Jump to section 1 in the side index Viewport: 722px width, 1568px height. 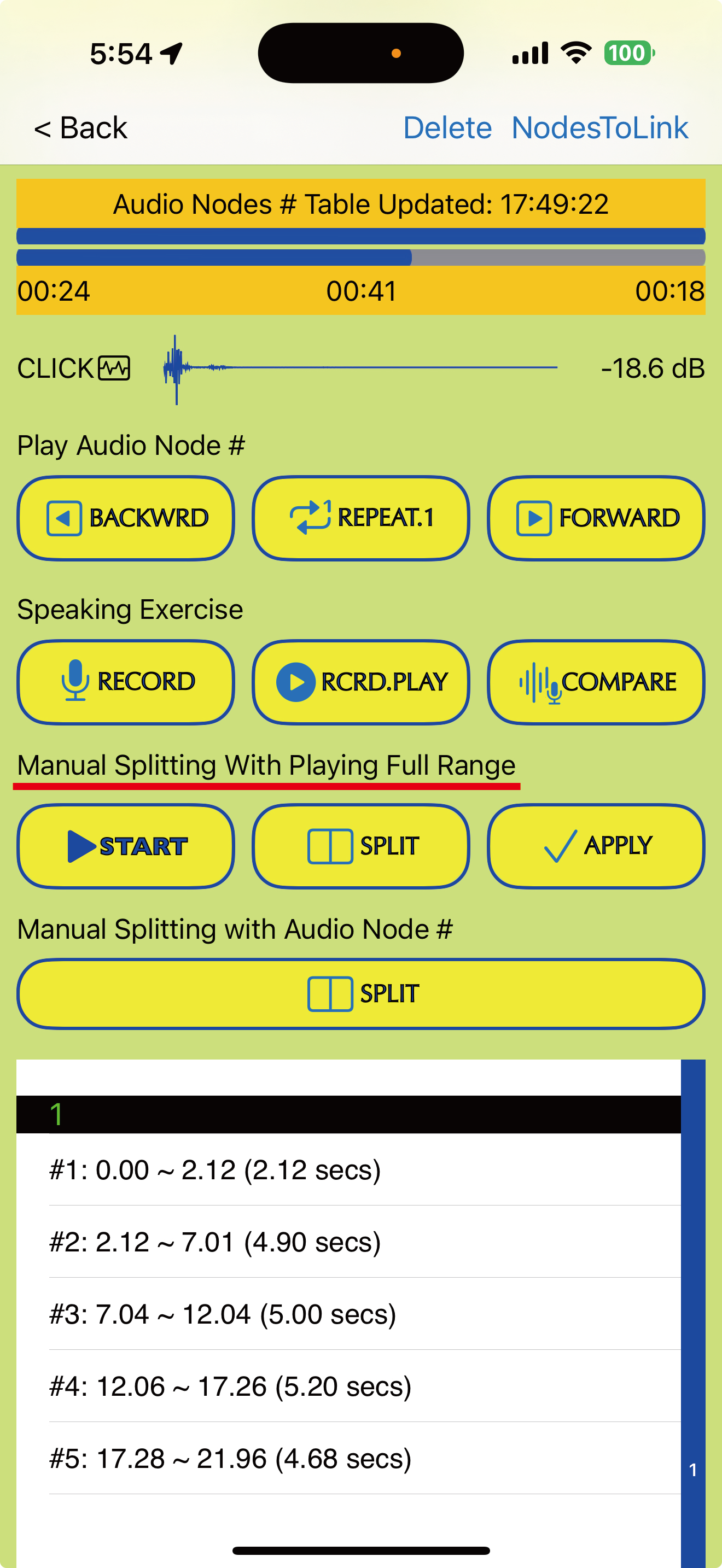(693, 1470)
